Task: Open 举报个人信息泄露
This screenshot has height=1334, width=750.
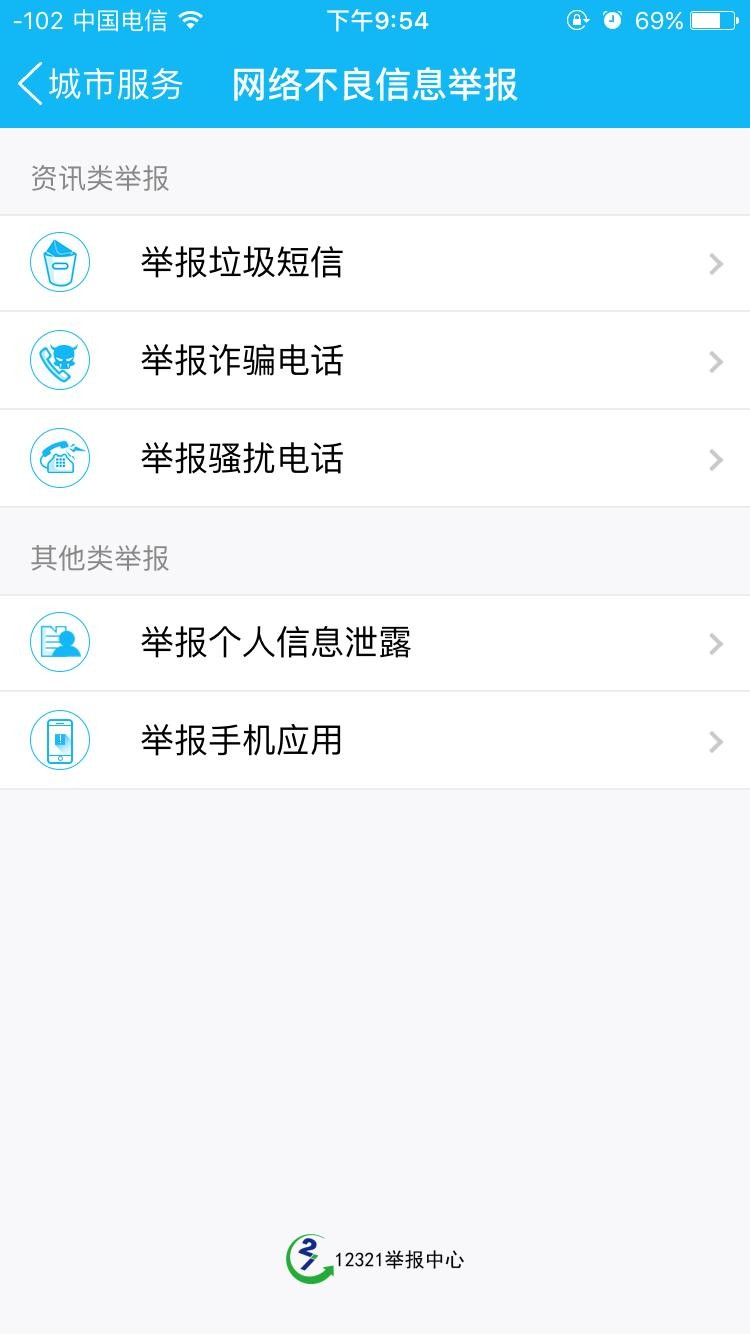Action: (375, 643)
